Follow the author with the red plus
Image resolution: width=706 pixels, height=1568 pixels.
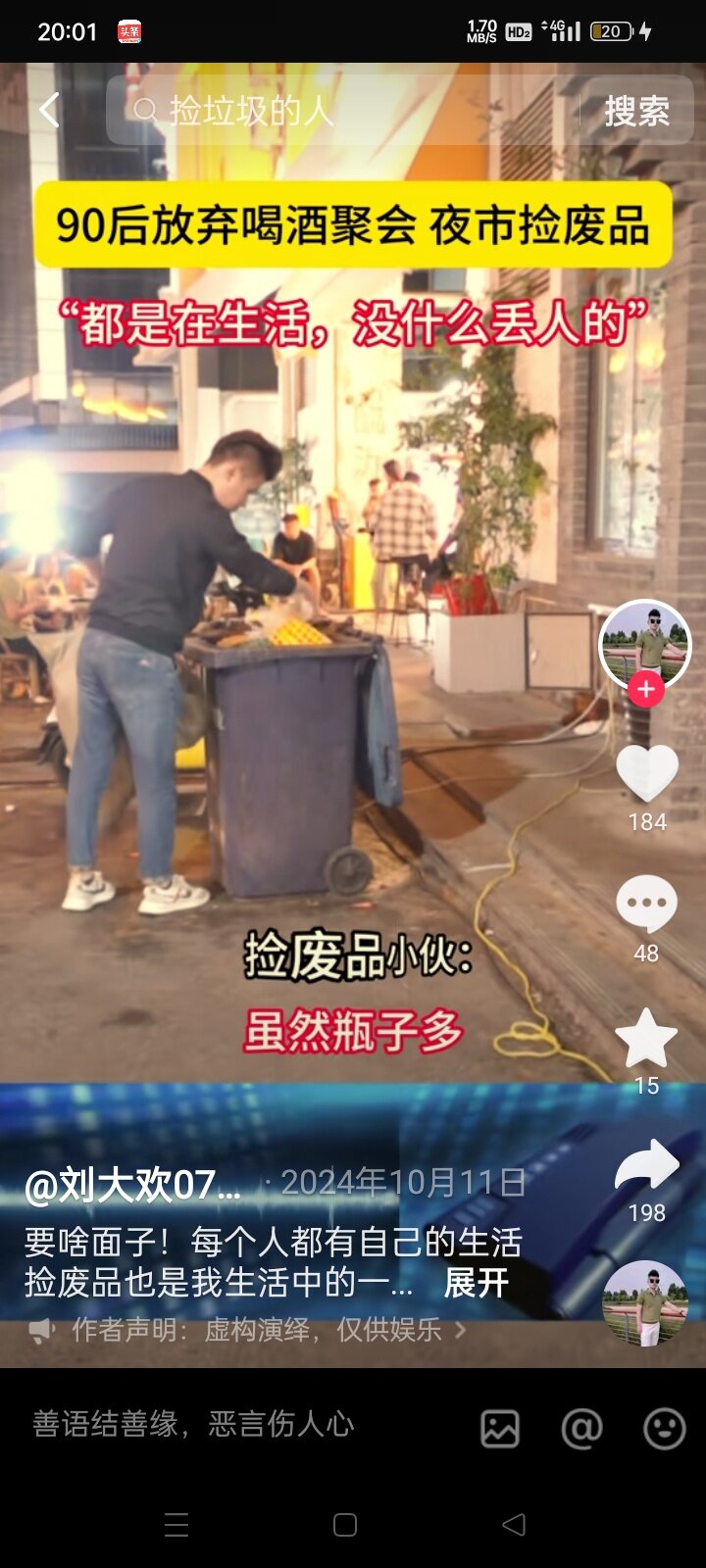pos(645,690)
